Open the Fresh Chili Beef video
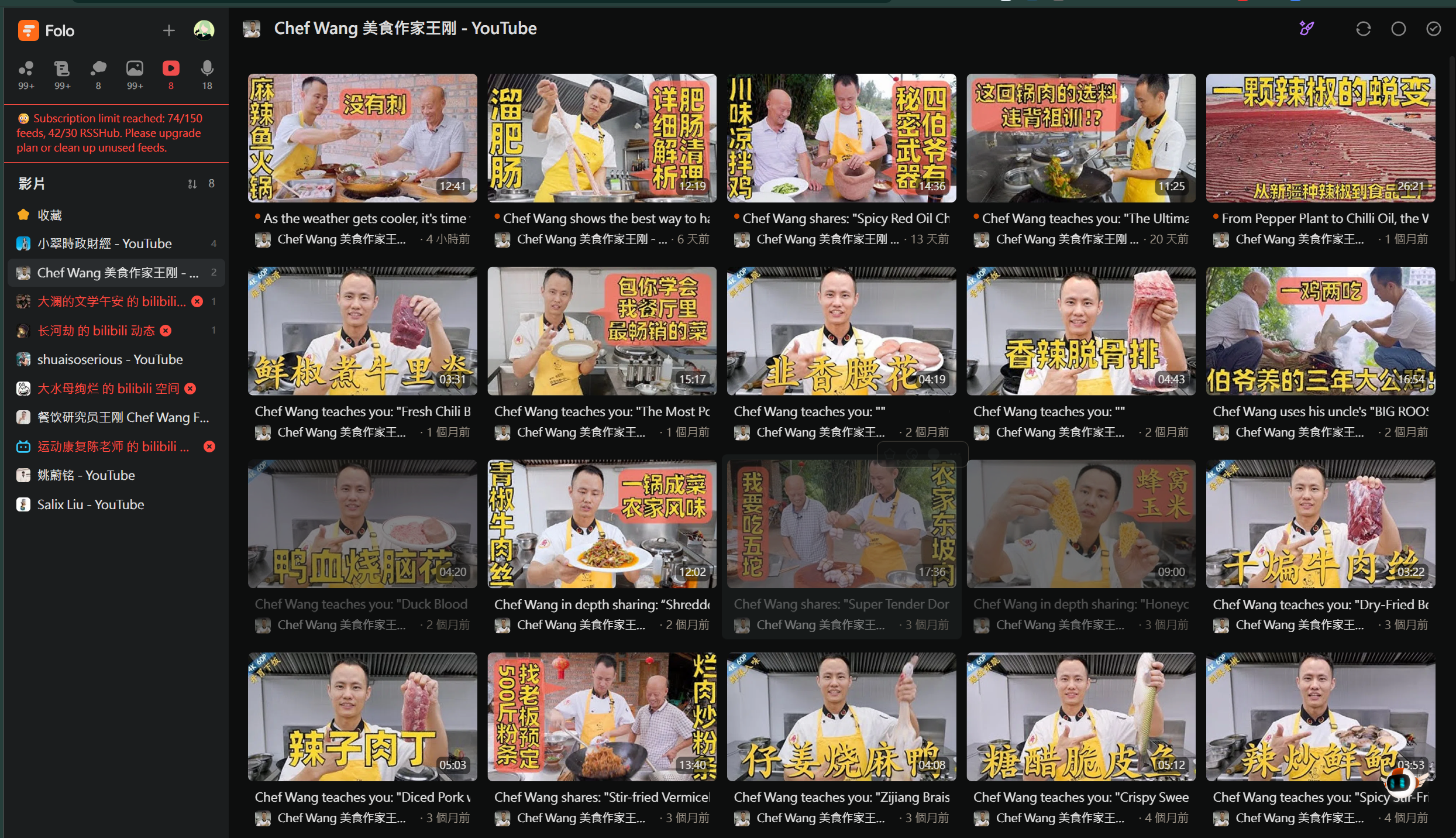Viewport: 1456px width, 838px height. (x=362, y=331)
